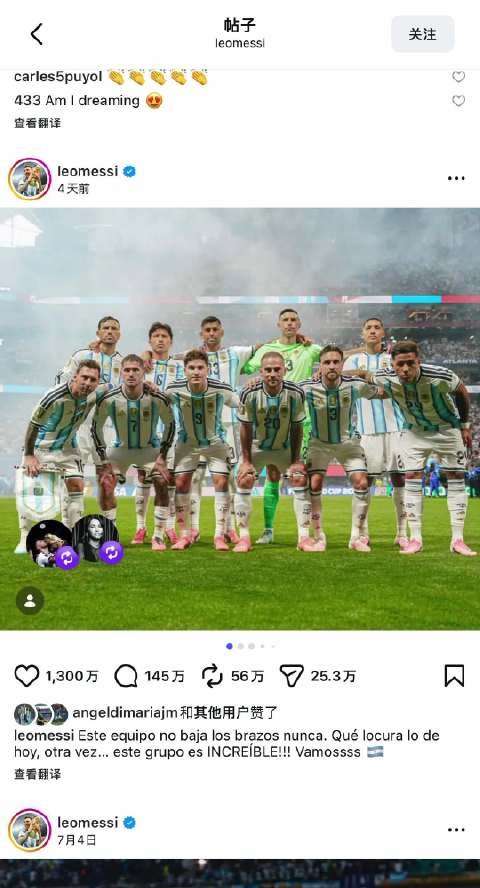Screen dimensions: 480x888
Task: Open the options menu on the 7月4日 post
Action: point(456,830)
